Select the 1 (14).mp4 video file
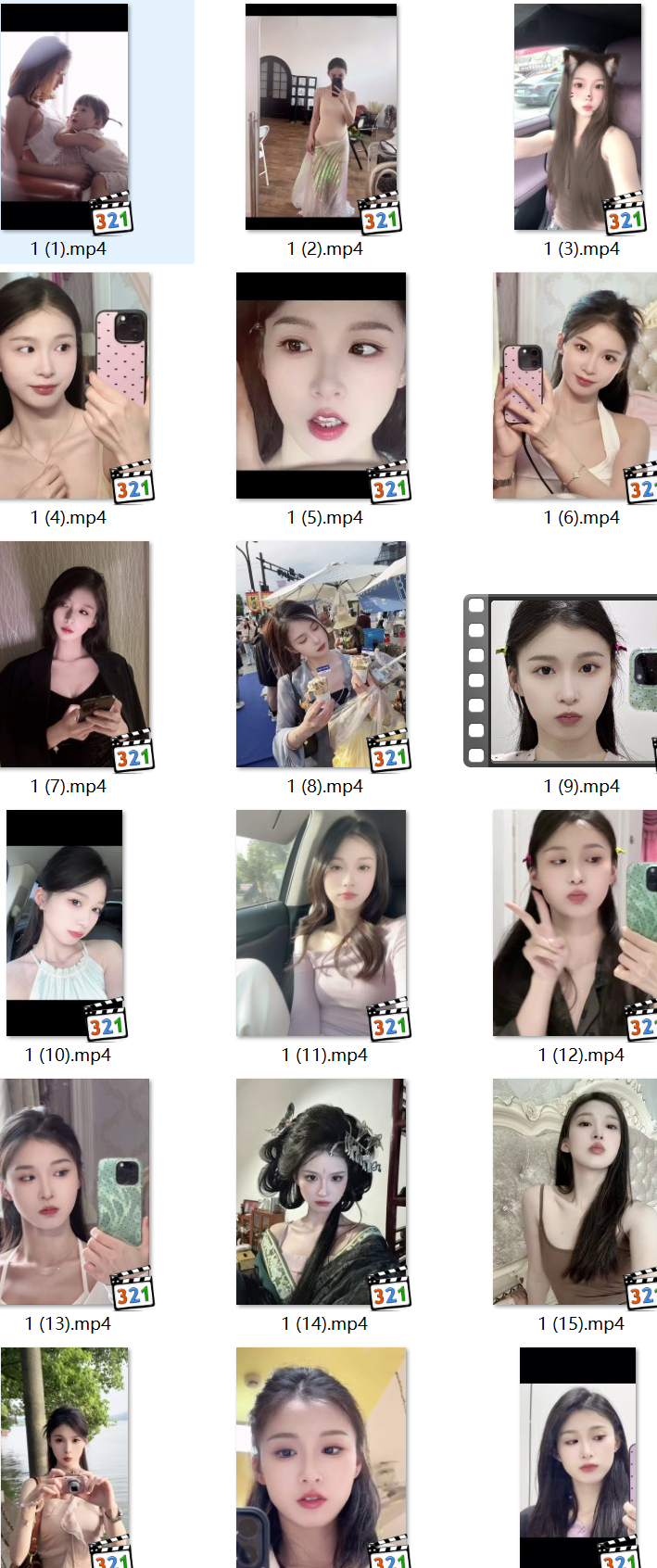The width and height of the screenshot is (657, 1568). [321, 1192]
